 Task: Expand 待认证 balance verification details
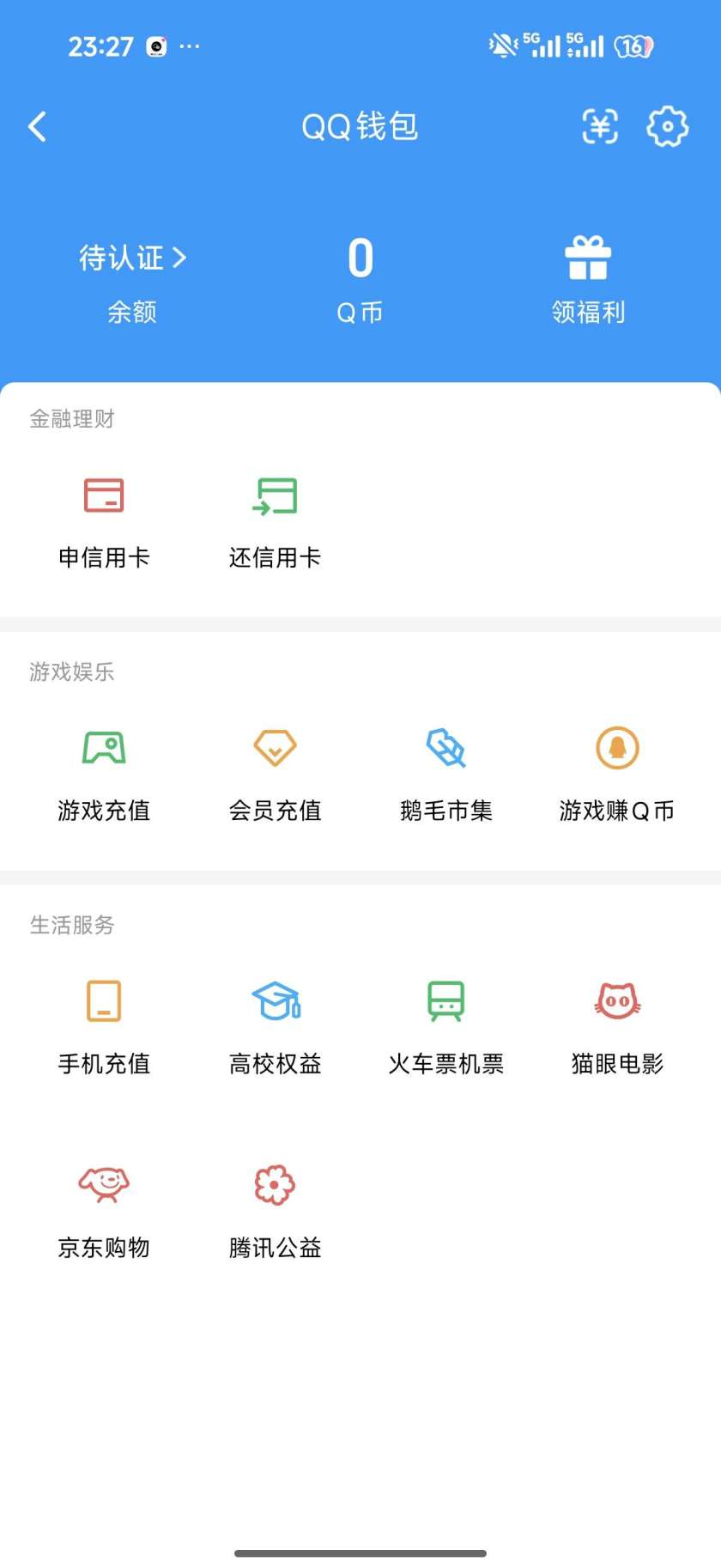(x=130, y=258)
